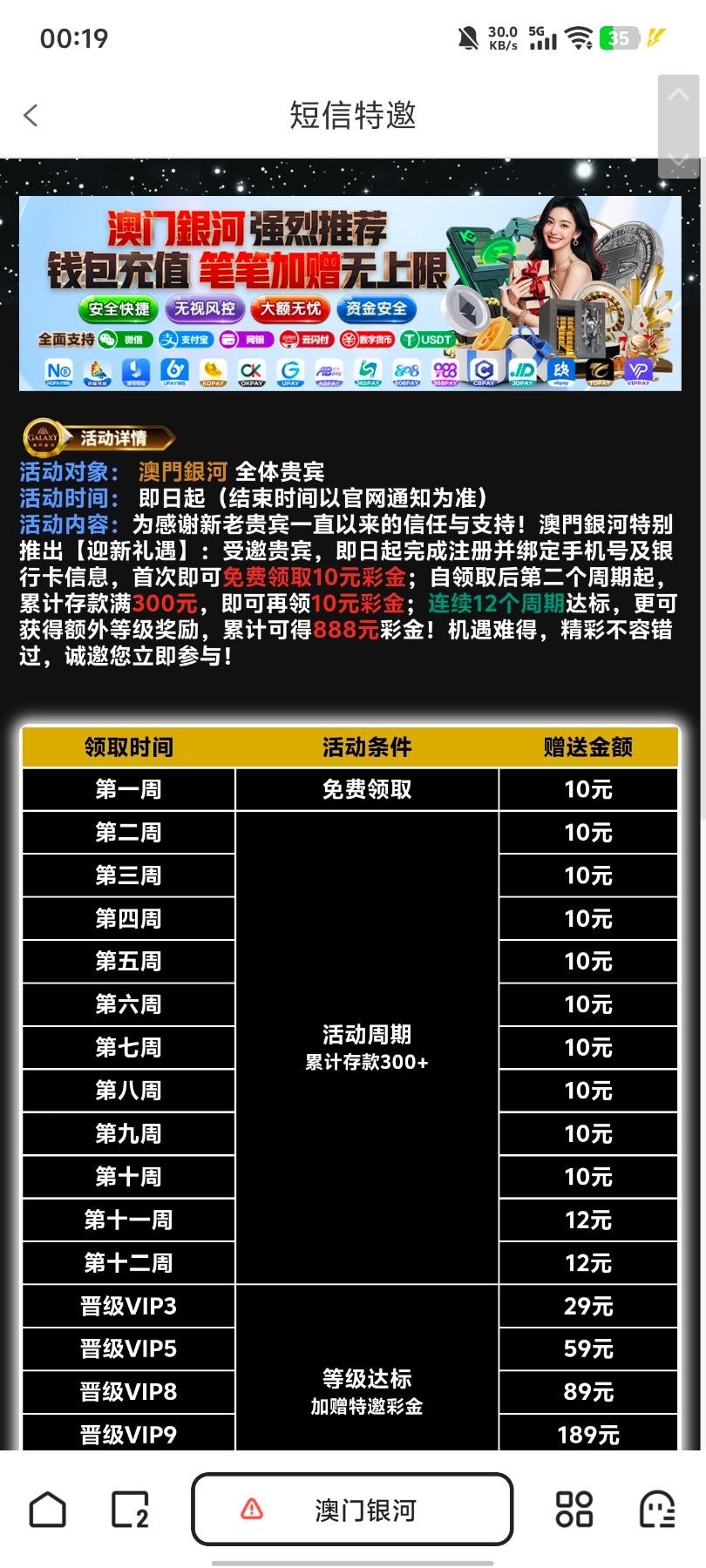The image size is (706, 1568).
Task: Open the browser grid menu
Action: [x=574, y=1510]
